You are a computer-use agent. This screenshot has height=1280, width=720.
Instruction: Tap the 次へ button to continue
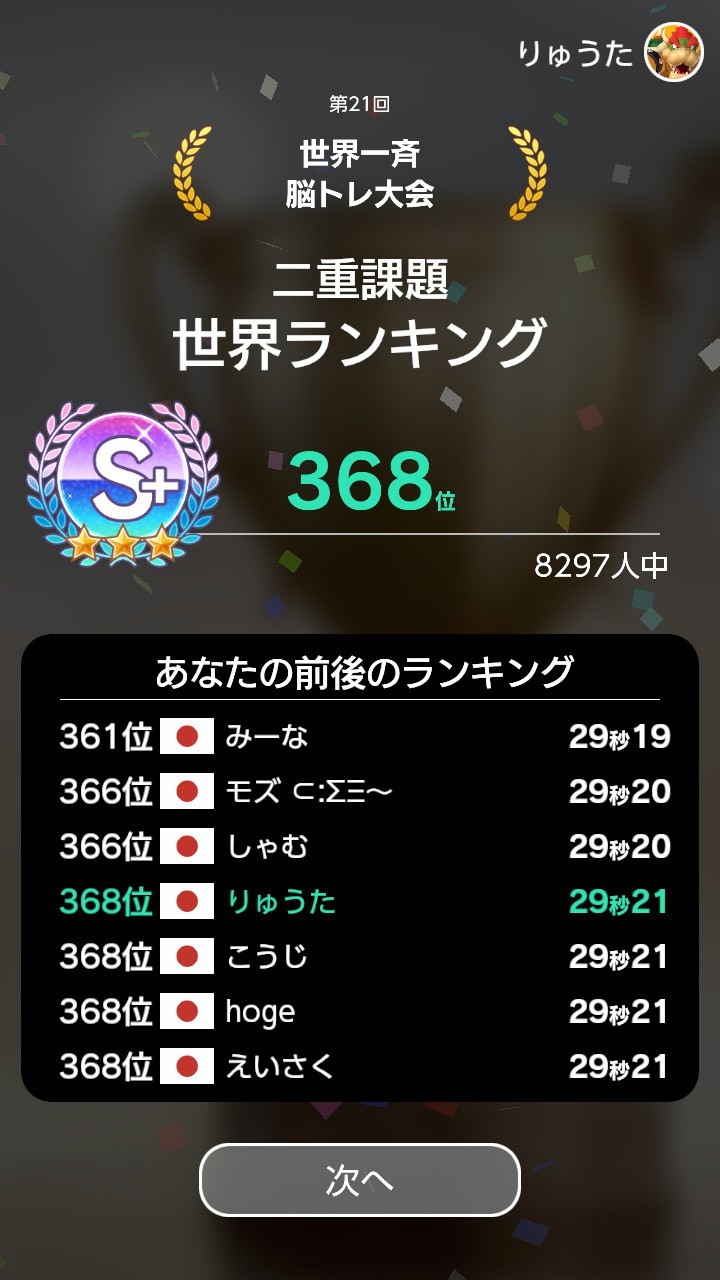(x=360, y=1180)
